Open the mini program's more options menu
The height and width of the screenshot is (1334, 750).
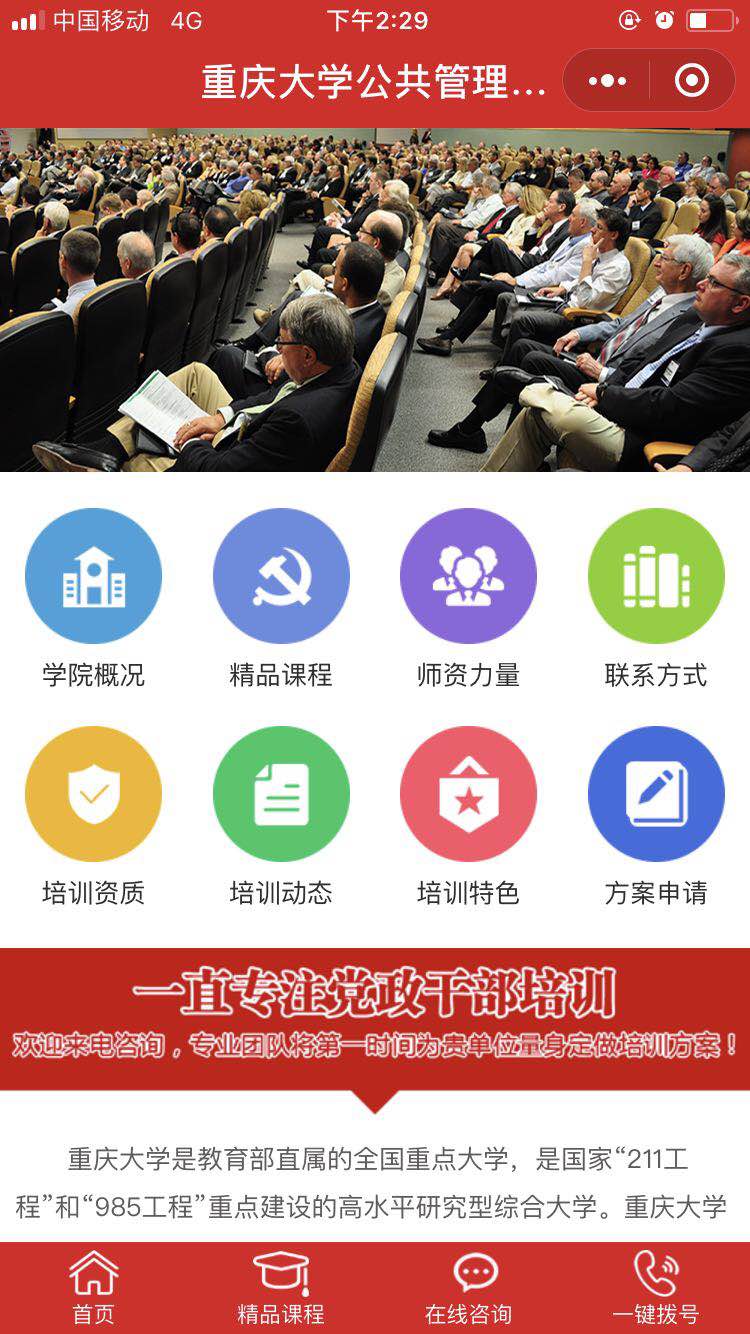(x=607, y=81)
